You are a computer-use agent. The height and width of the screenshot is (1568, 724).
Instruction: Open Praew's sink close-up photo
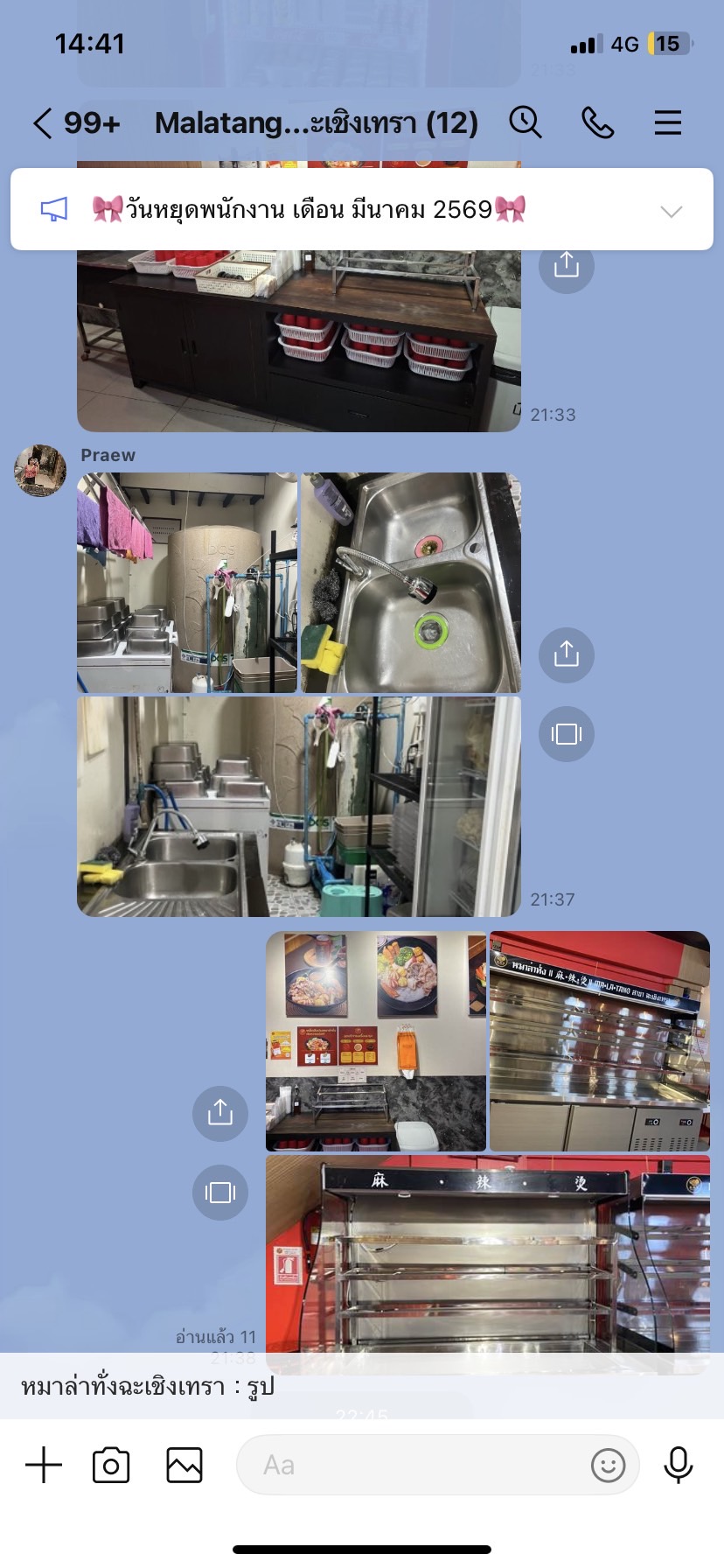(411, 583)
